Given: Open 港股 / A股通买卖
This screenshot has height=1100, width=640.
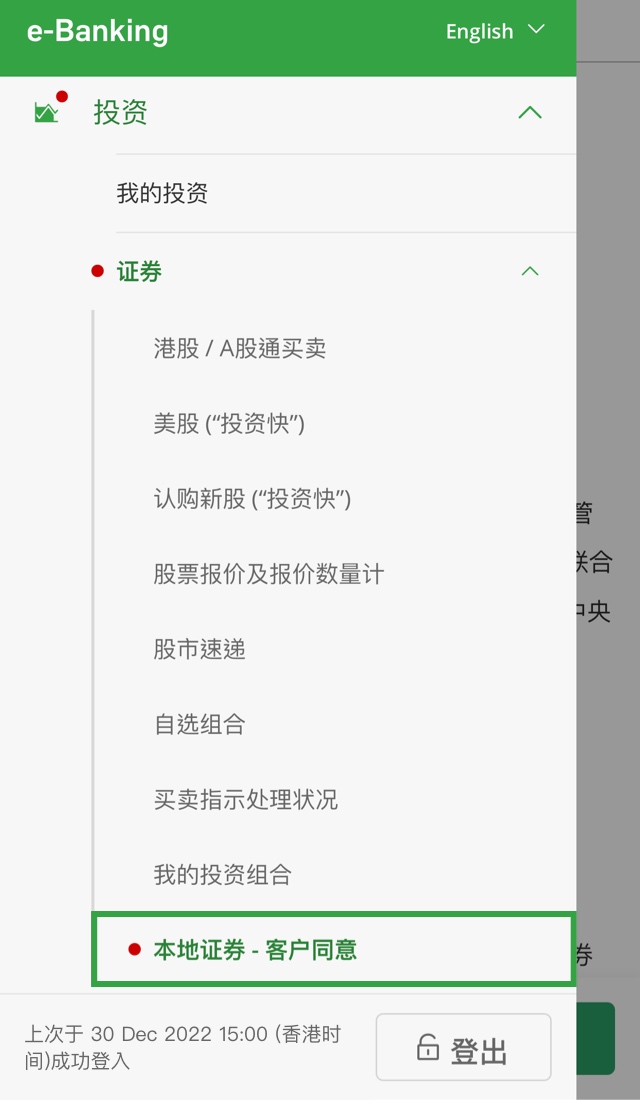Looking at the screenshot, I should coord(334,349).
